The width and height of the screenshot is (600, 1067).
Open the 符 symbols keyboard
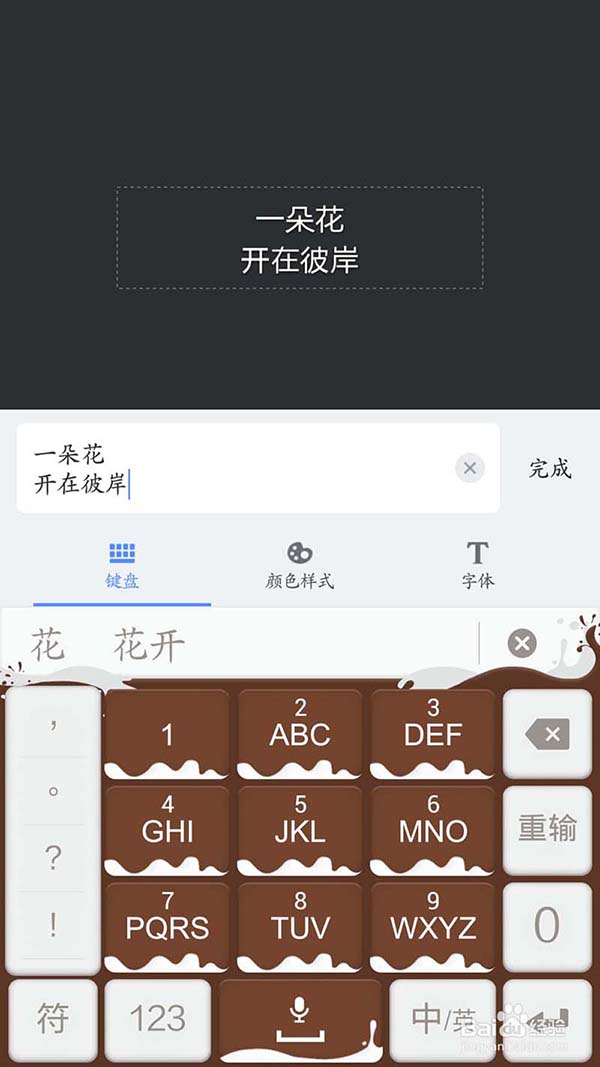(x=52, y=1019)
